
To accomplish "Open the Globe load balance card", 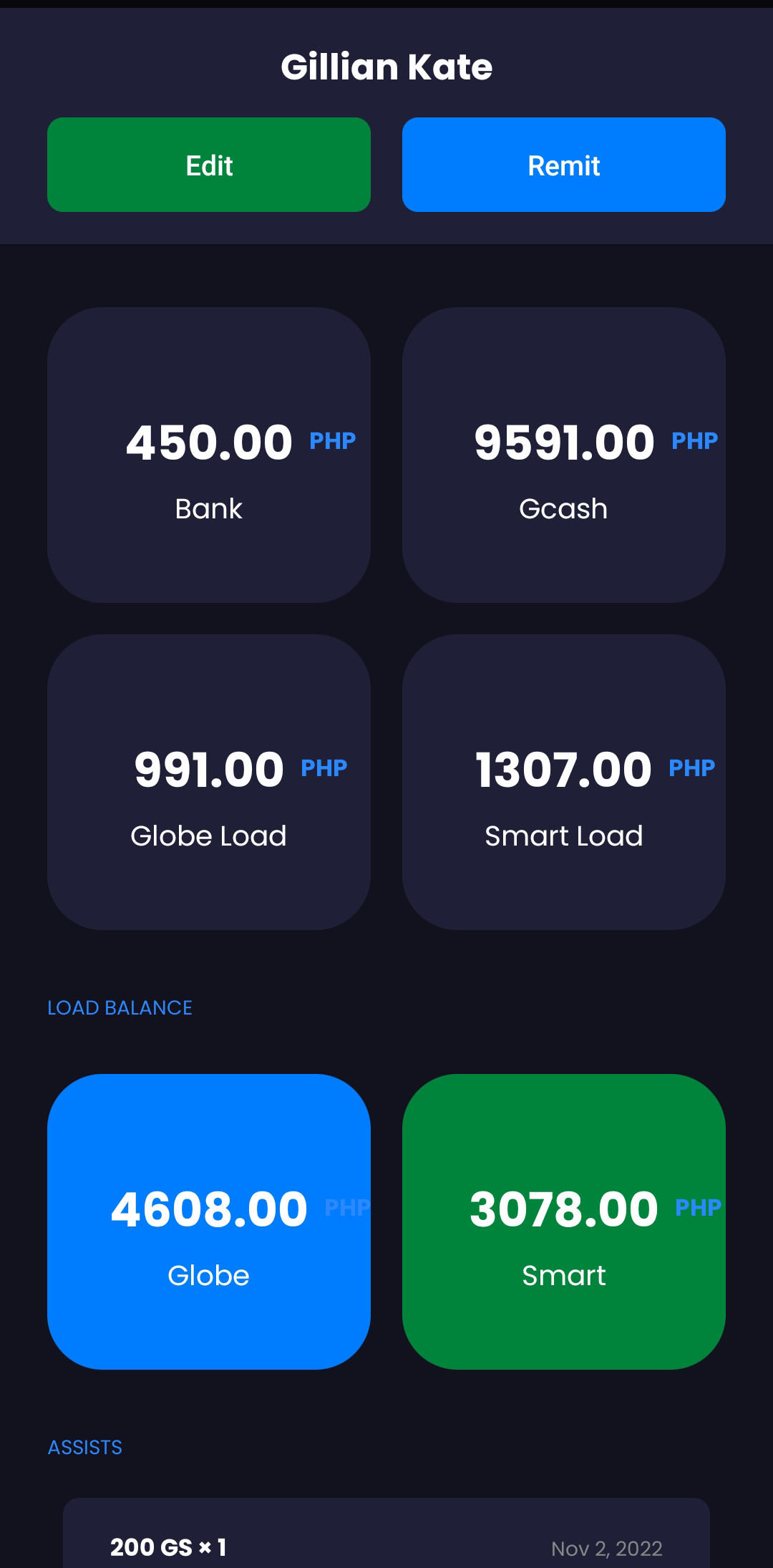I will [209, 1221].
